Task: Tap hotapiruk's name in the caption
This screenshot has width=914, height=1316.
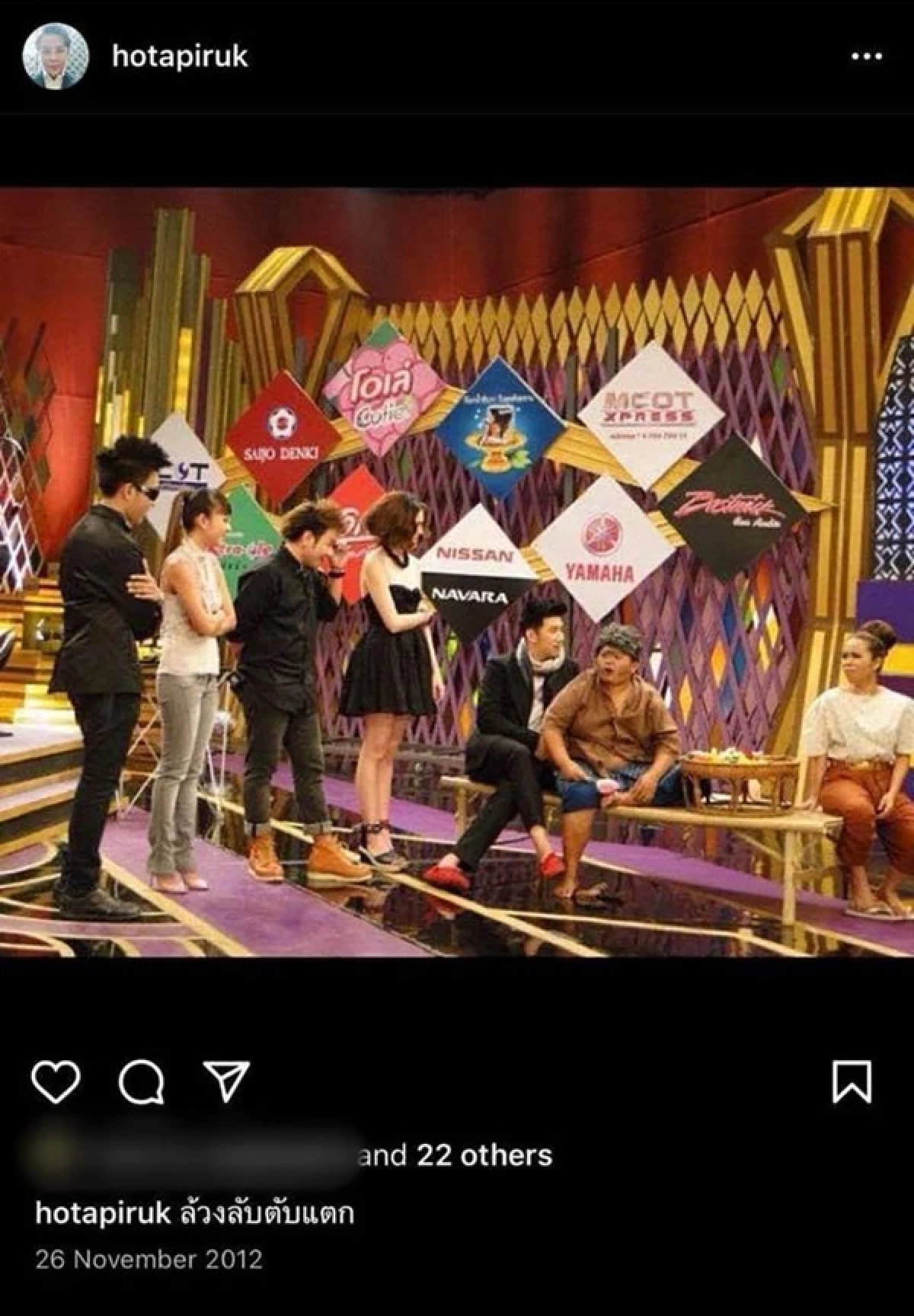Action: [x=102, y=1214]
